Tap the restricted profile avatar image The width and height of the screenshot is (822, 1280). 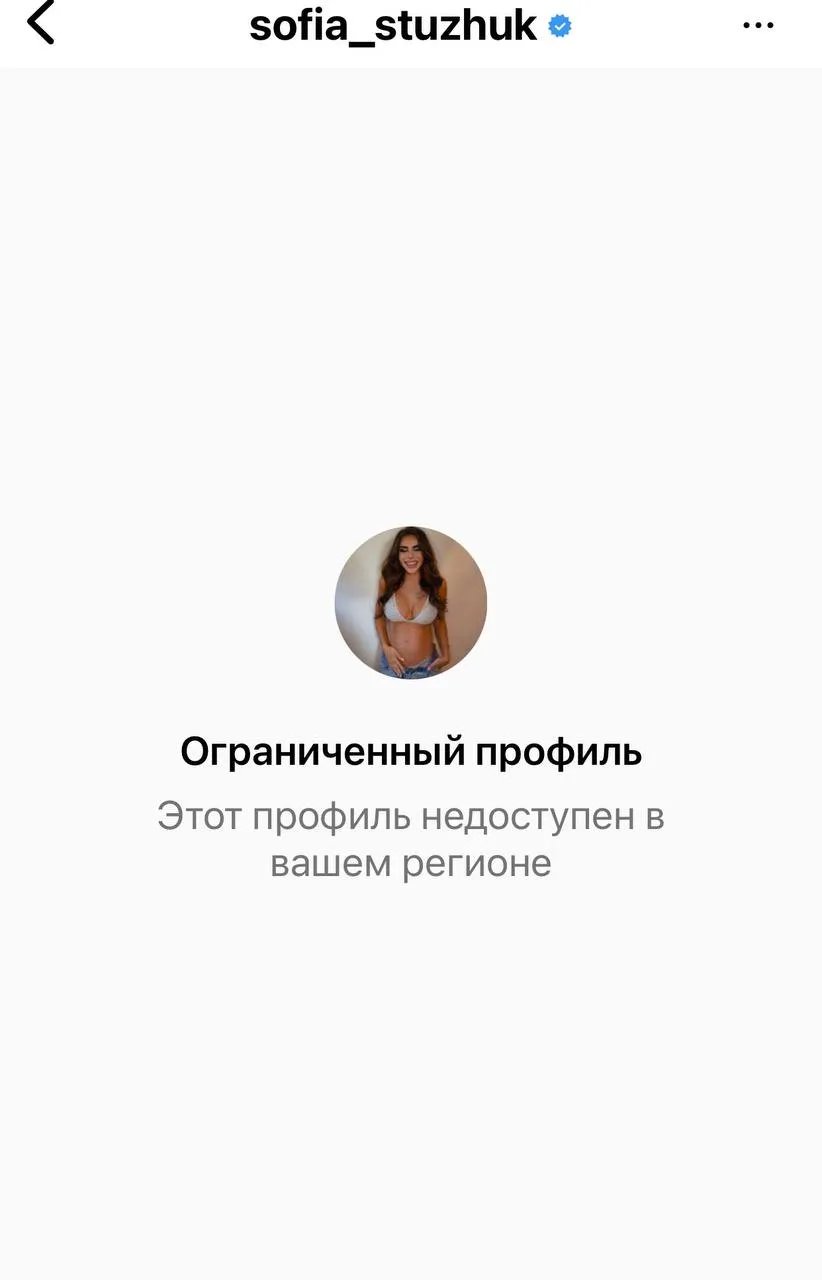coord(410,602)
